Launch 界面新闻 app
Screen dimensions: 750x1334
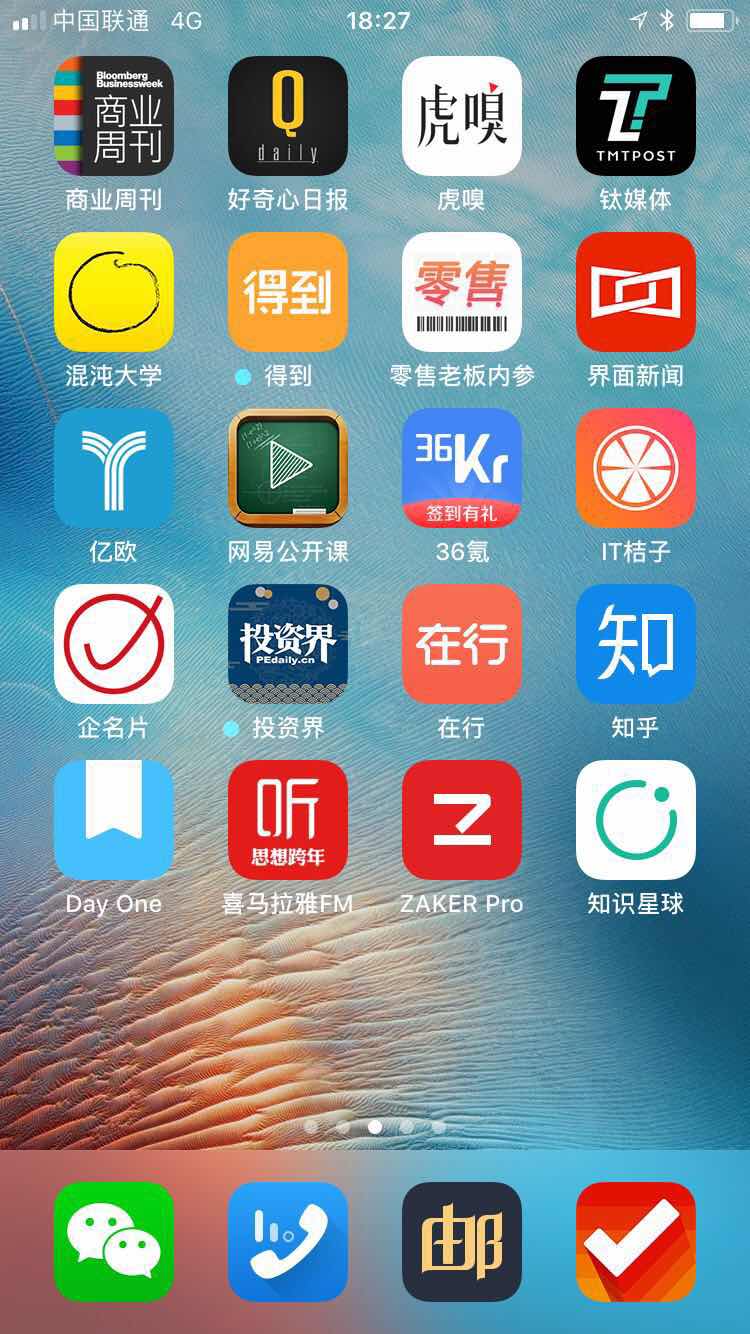tap(635, 292)
